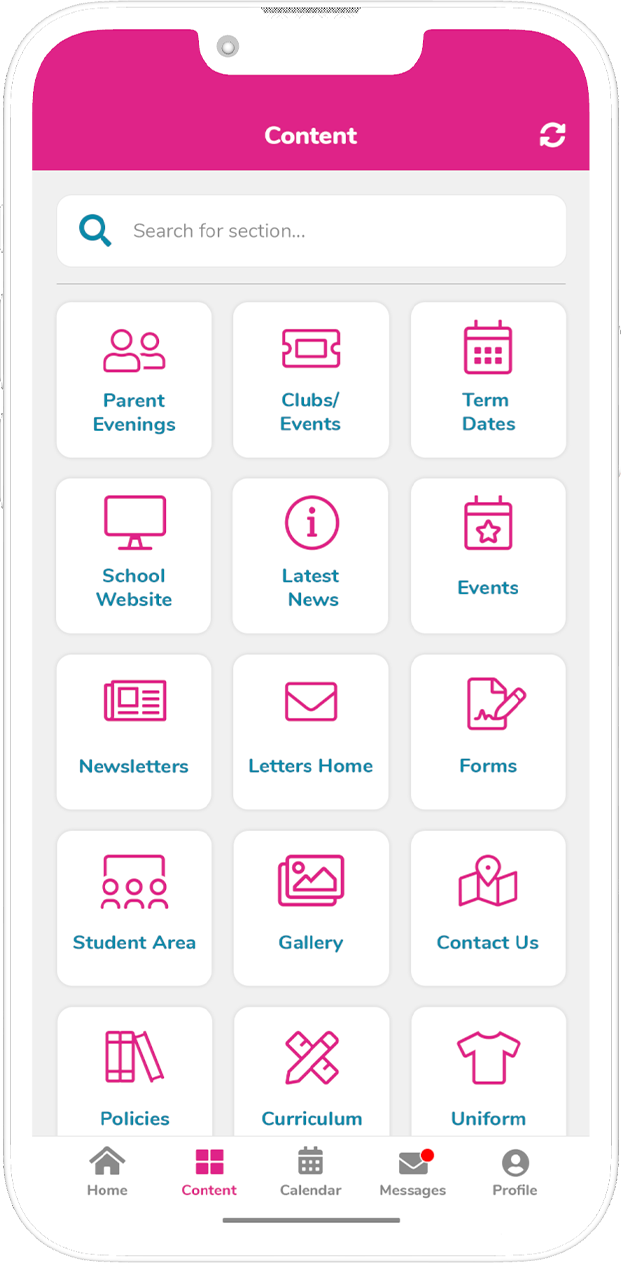Refresh the content with the sync icon
The image size is (621, 1263).
(552, 136)
